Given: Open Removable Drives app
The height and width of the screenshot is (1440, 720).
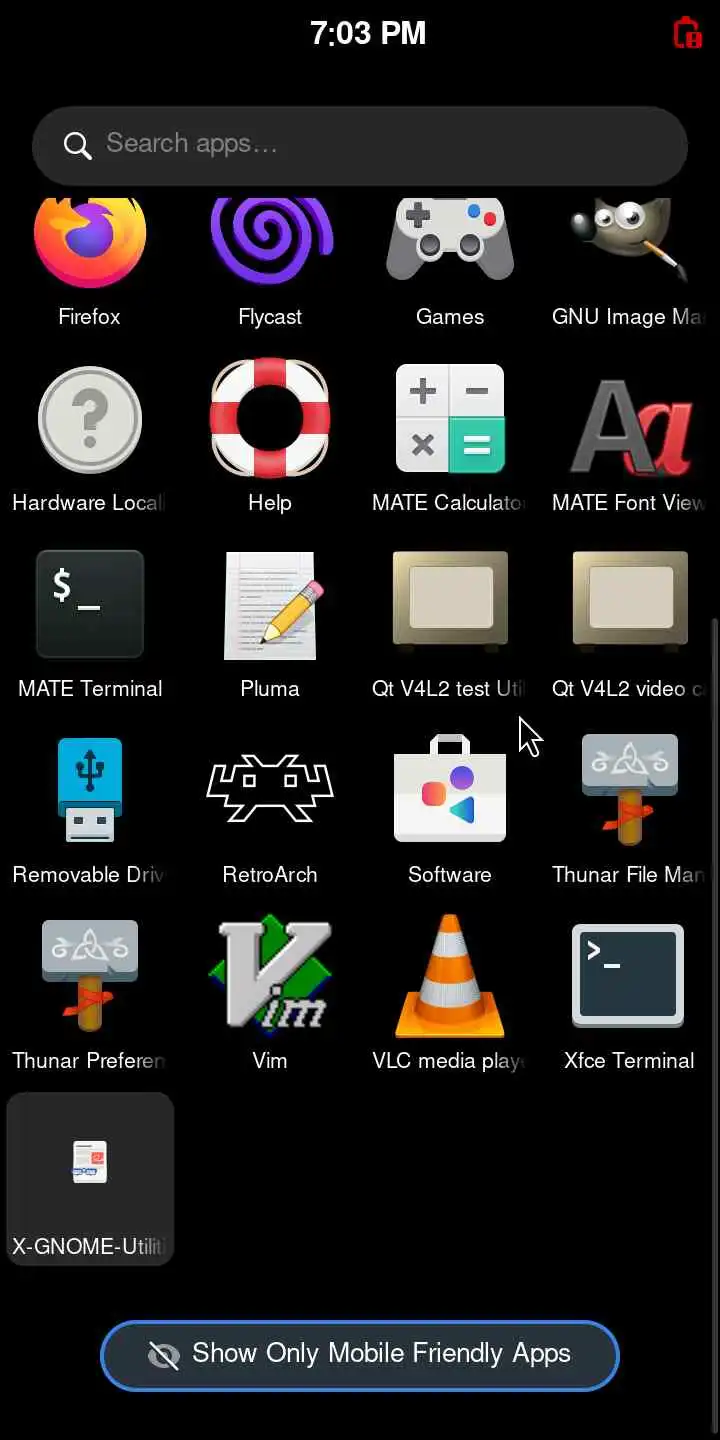Looking at the screenshot, I should point(90,792).
